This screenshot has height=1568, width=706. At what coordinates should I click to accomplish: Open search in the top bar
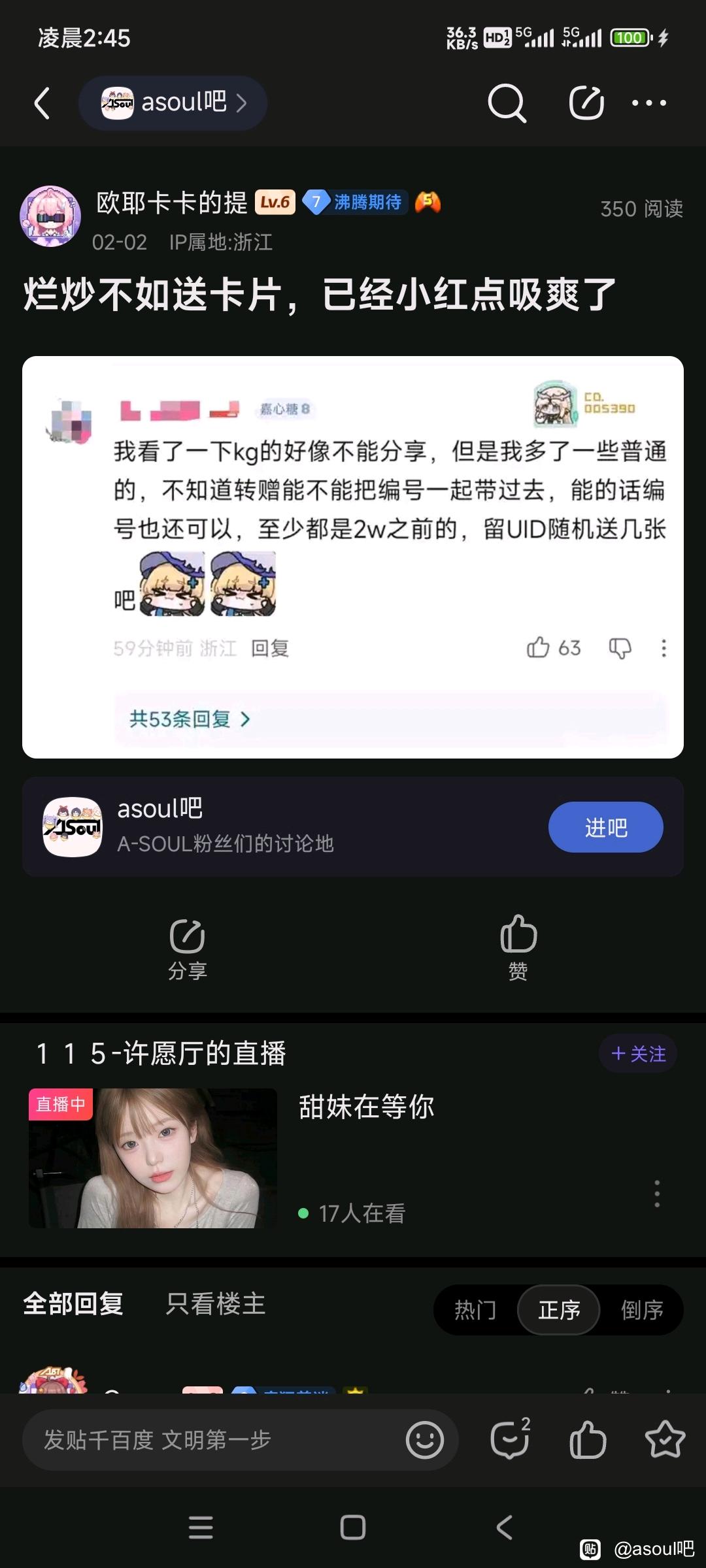pos(507,103)
